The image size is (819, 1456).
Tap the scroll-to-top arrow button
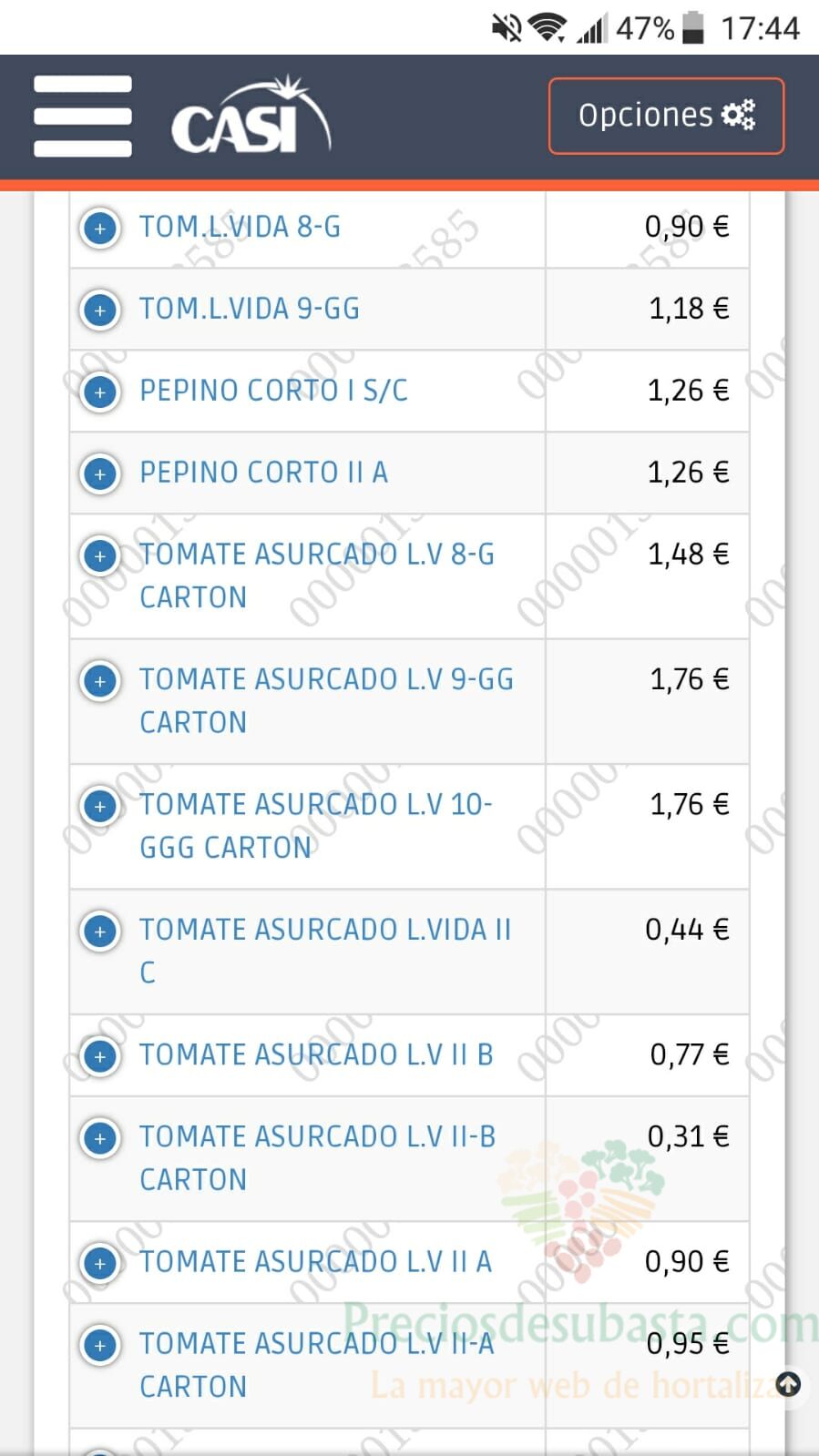(788, 1385)
